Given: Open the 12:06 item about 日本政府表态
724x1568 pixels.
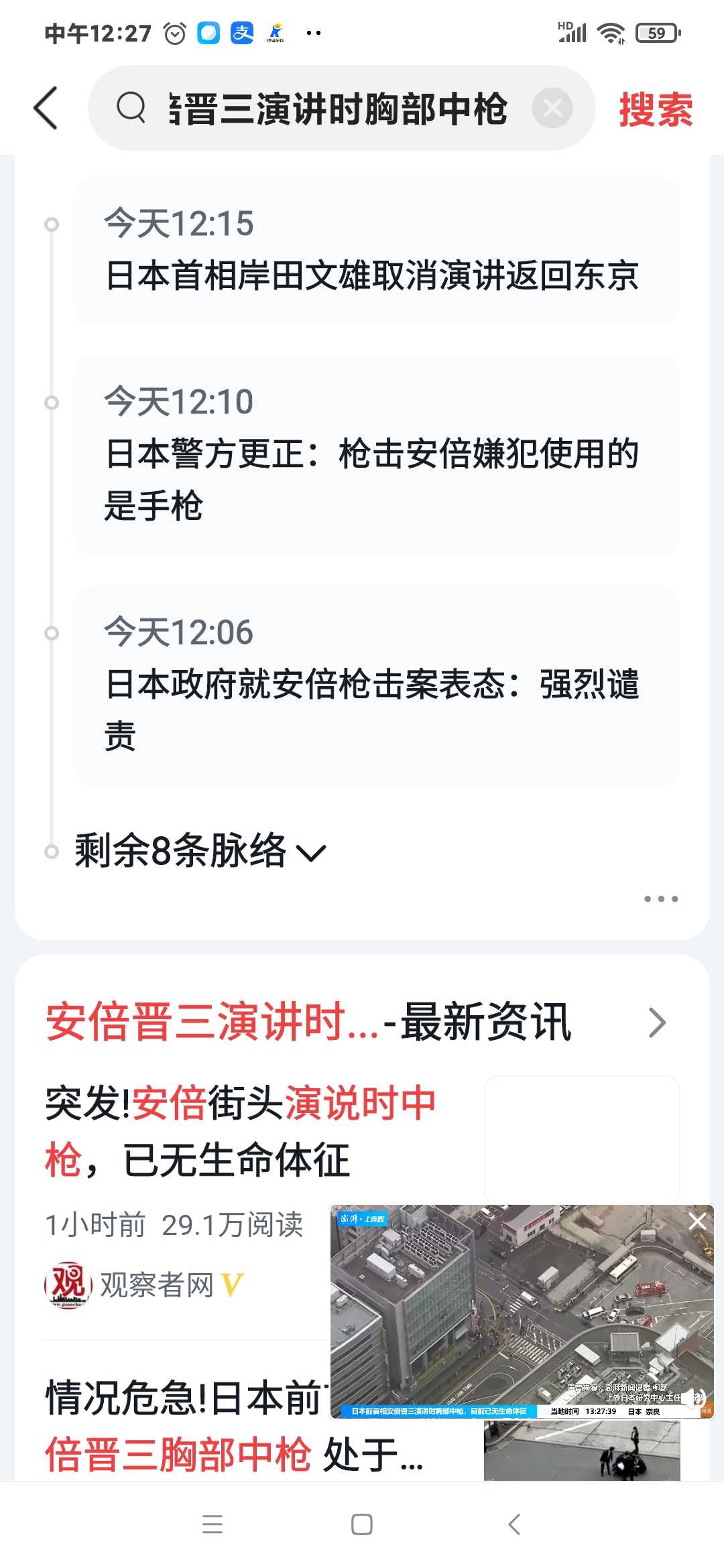Looking at the screenshot, I should tap(376, 685).
